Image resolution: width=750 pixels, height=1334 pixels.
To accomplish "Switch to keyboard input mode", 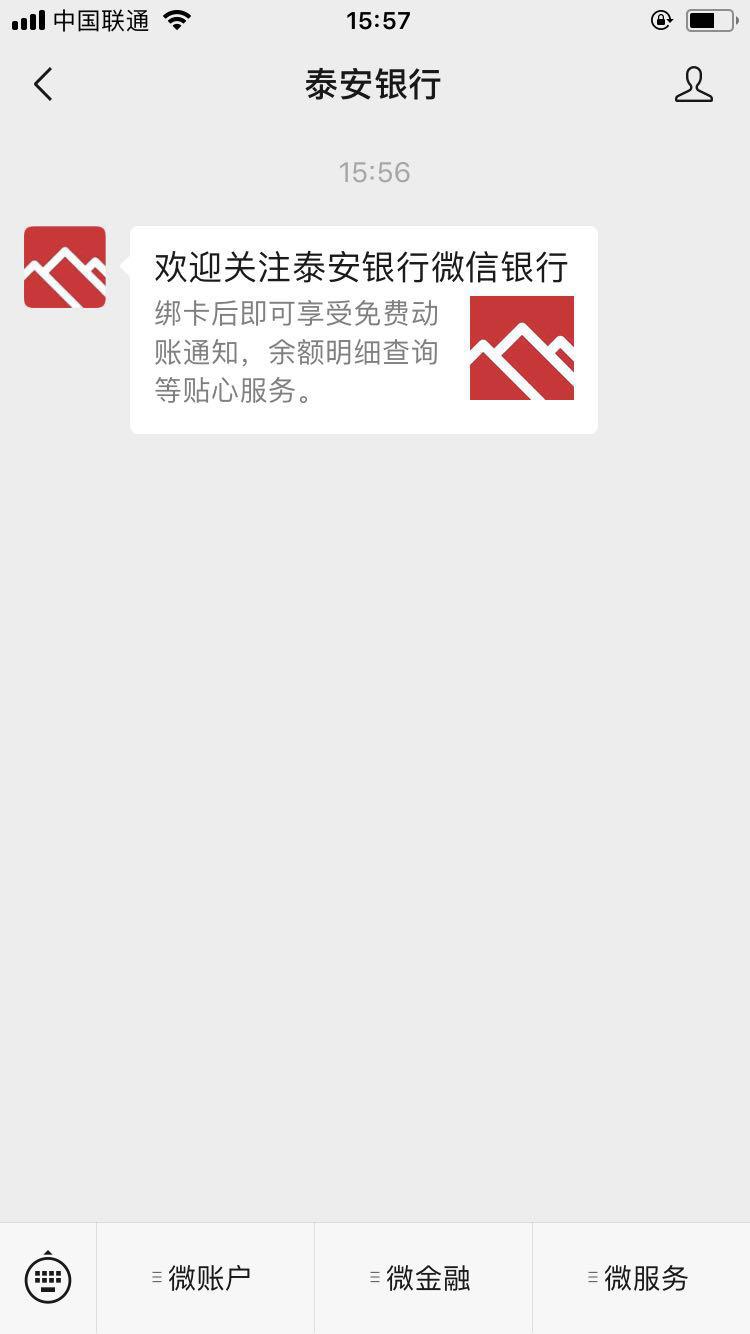I will pos(48,1277).
